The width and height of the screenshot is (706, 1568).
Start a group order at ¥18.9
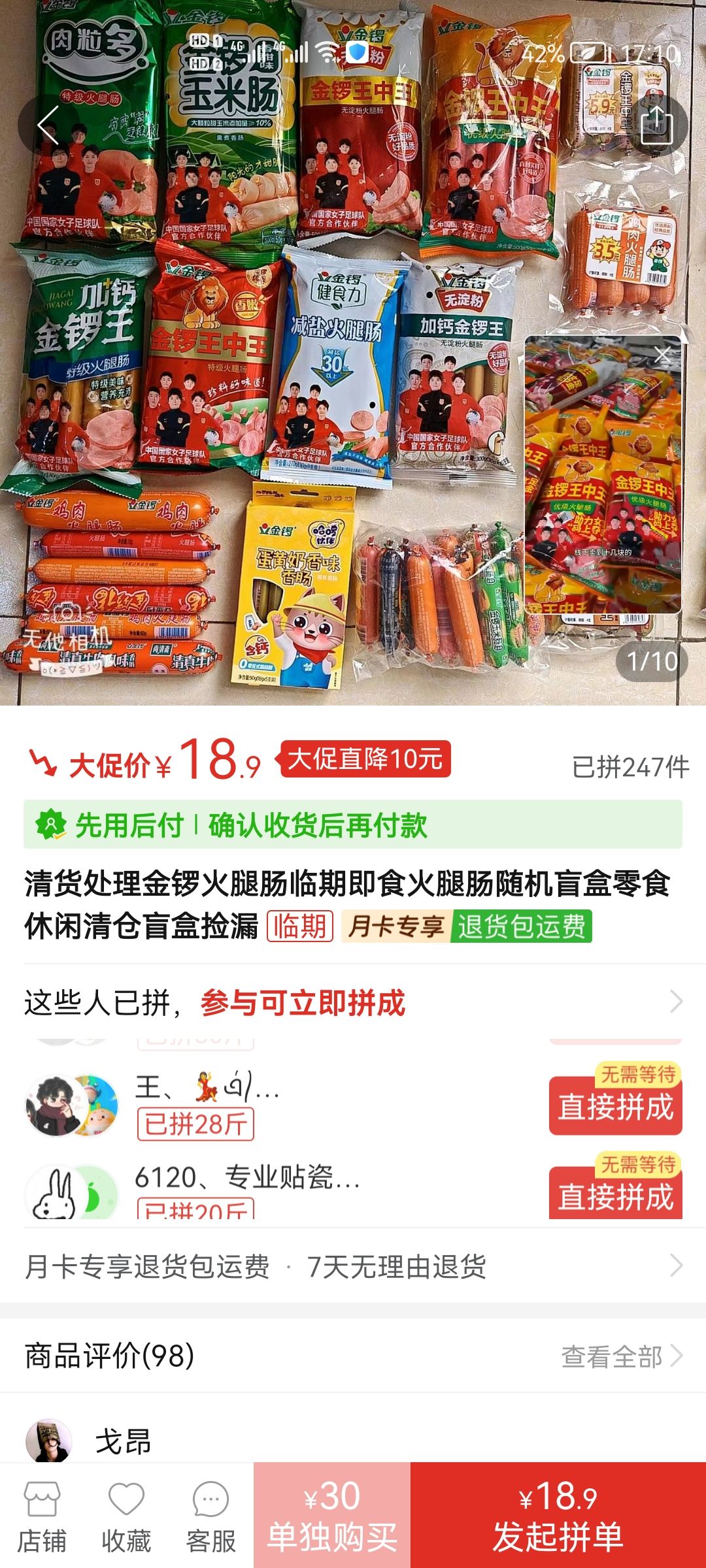pyautogui.click(x=558, y=1516)
